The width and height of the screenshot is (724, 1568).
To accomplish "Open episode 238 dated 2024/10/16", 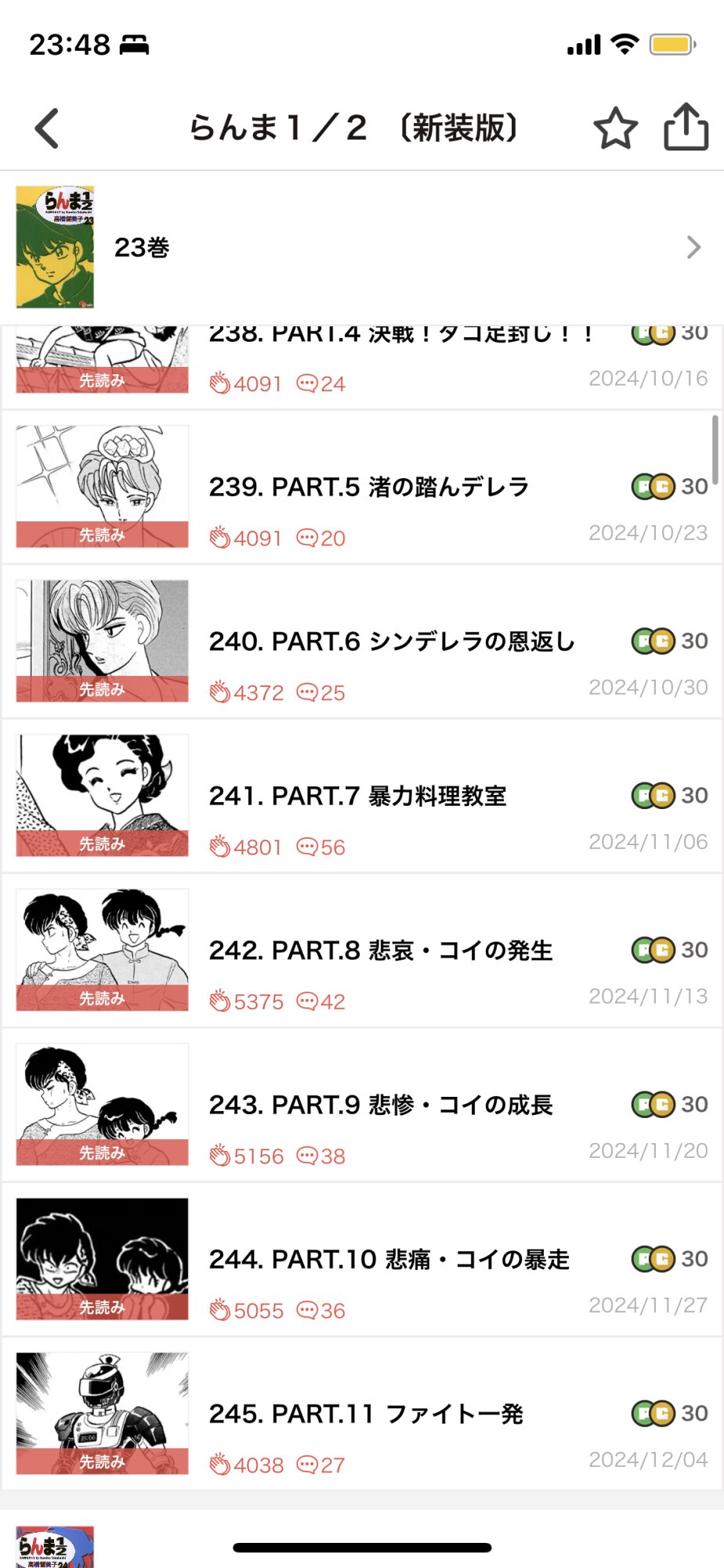I will [362, 367].
